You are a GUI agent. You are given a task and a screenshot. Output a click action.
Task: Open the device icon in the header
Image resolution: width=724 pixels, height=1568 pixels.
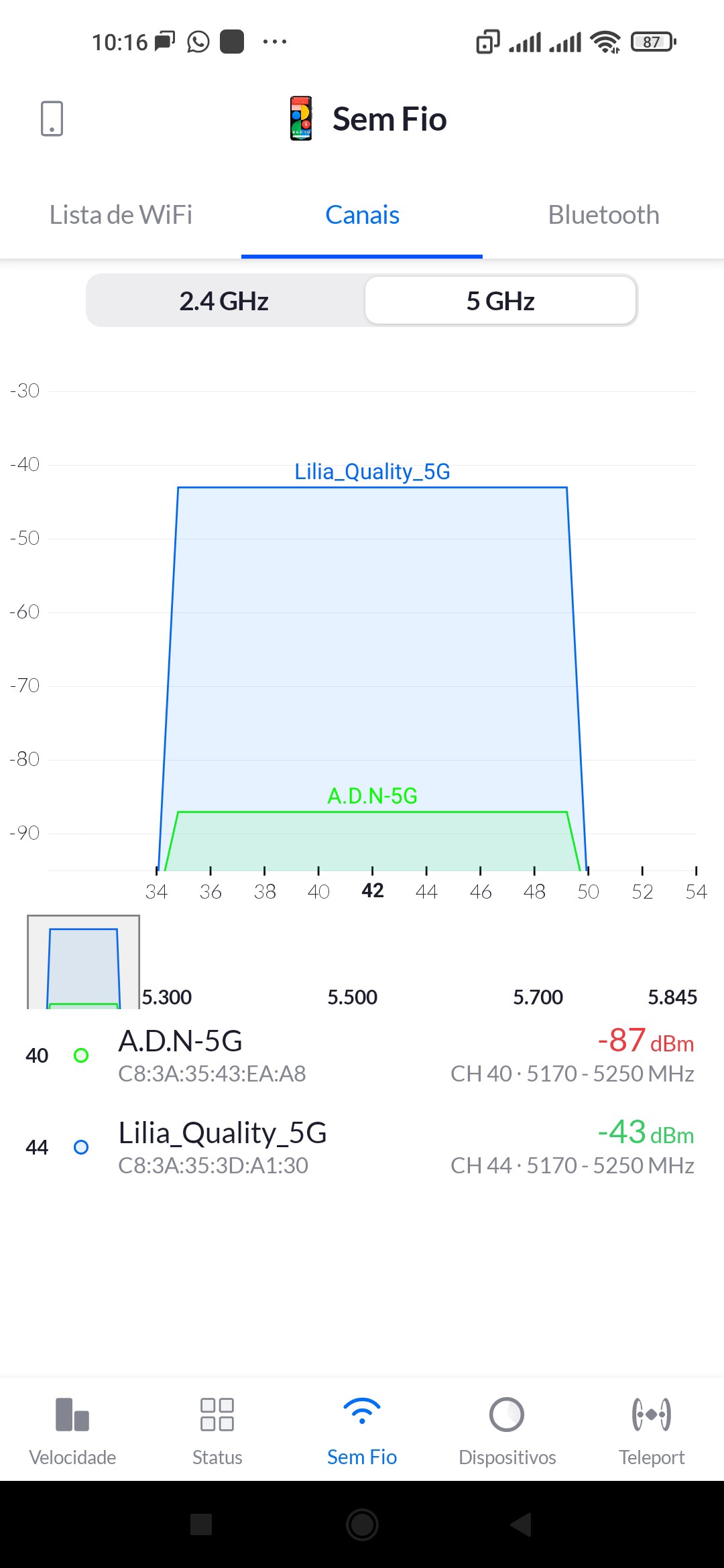[x=52, y=119]
